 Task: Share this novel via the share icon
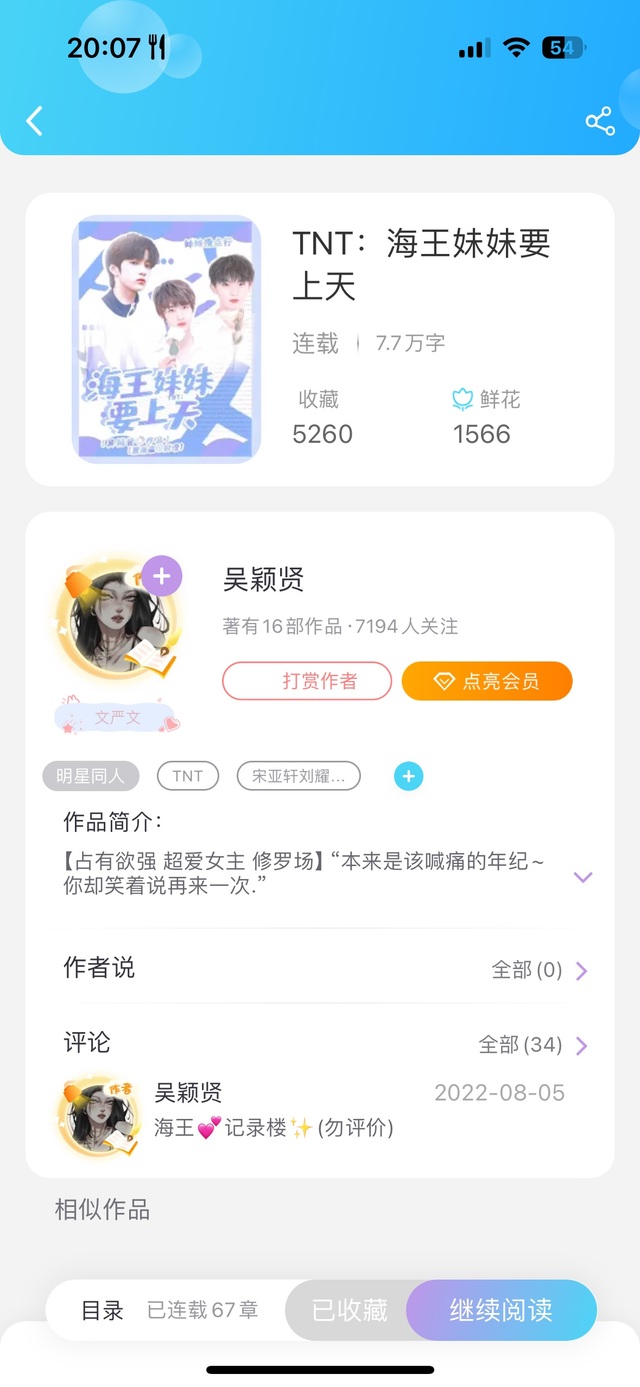(x=600, y=122)
